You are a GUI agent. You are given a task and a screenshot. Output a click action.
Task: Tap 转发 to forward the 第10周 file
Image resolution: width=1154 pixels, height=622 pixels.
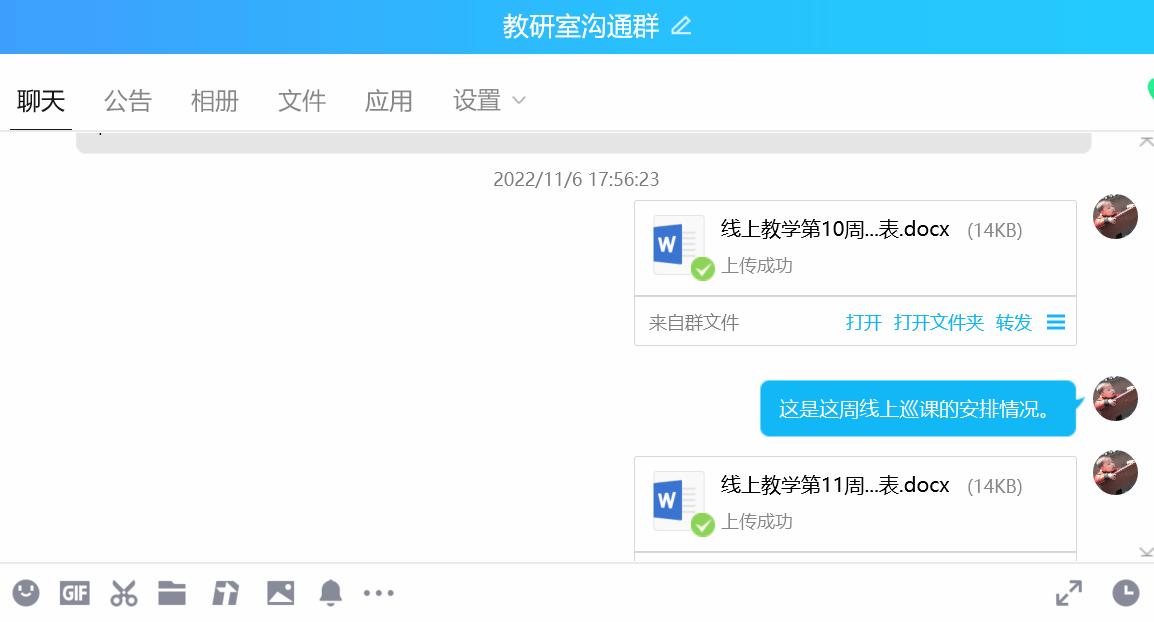click(1013, 323)
